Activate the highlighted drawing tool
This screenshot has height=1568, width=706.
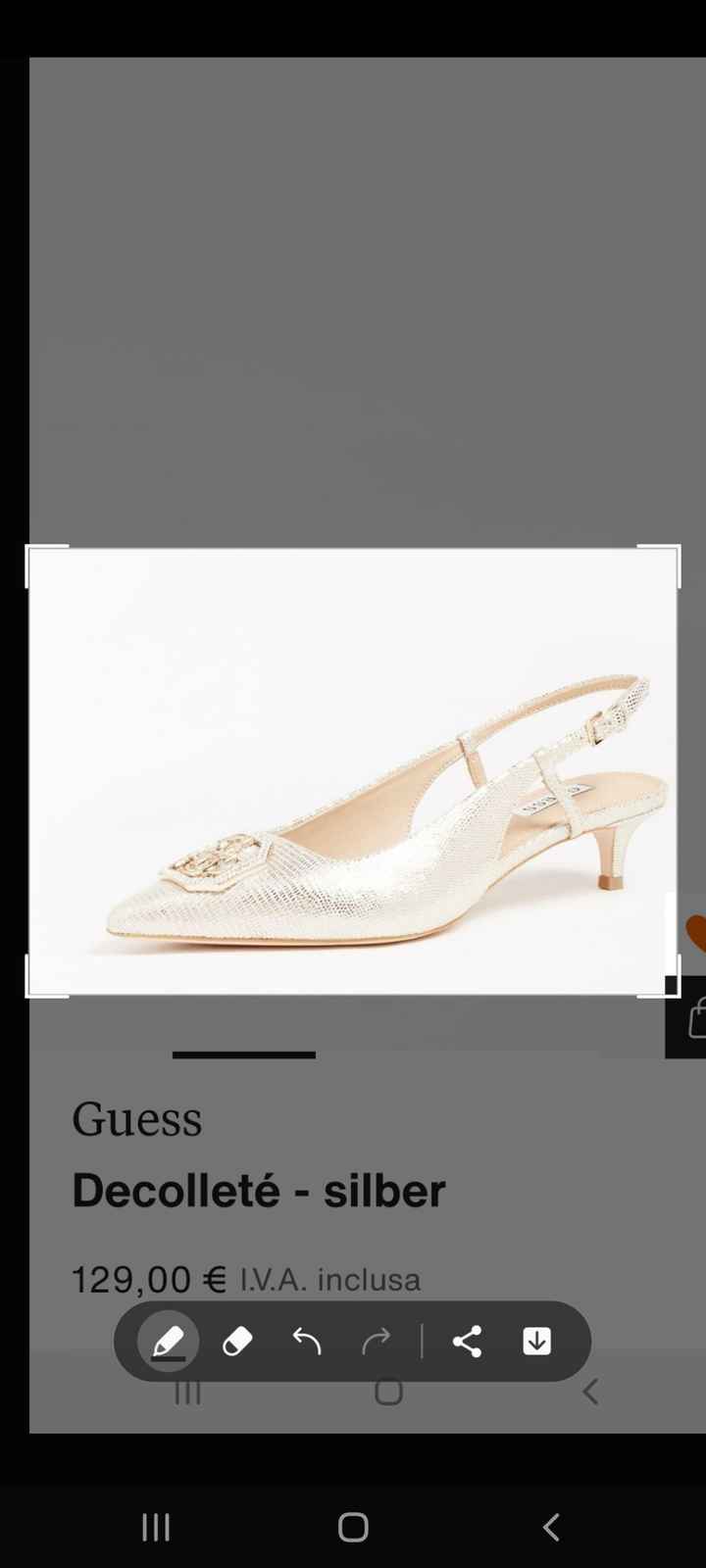coord(168,1342)
